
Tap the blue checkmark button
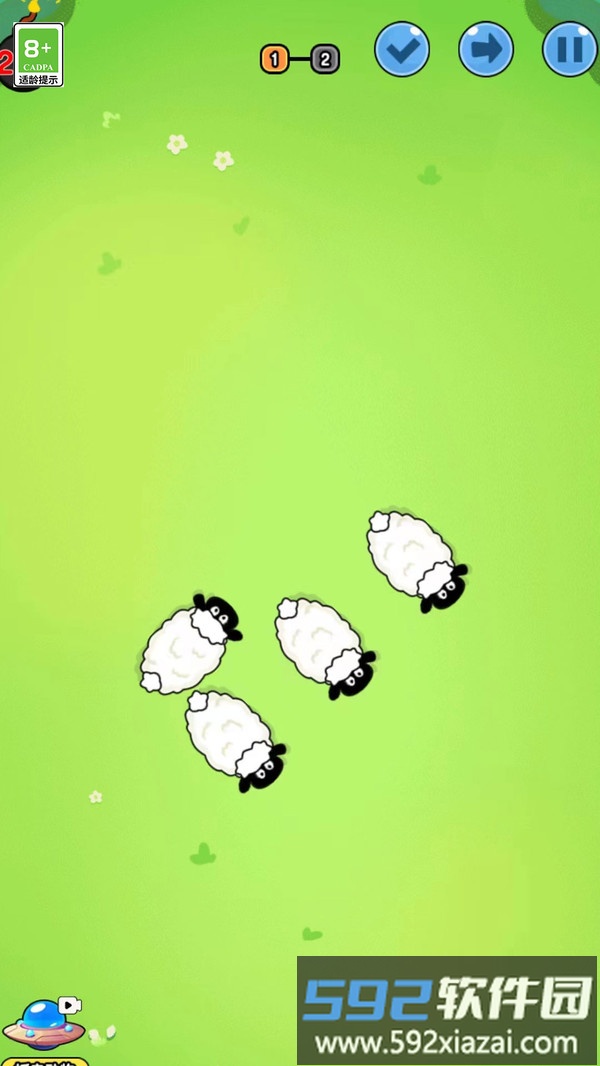402,50
